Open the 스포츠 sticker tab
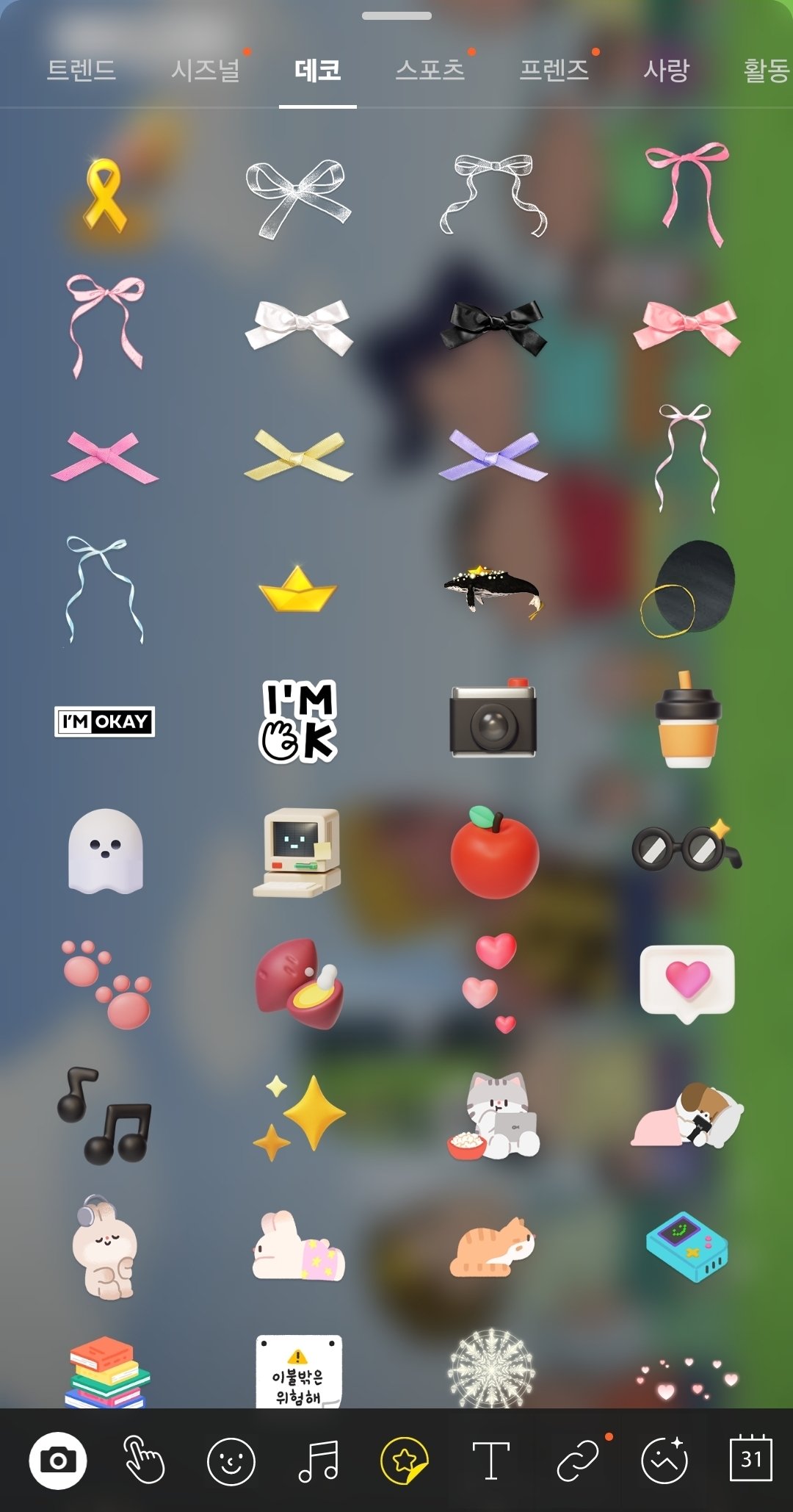The image size is (793, 1512). [x=430, y=71]
